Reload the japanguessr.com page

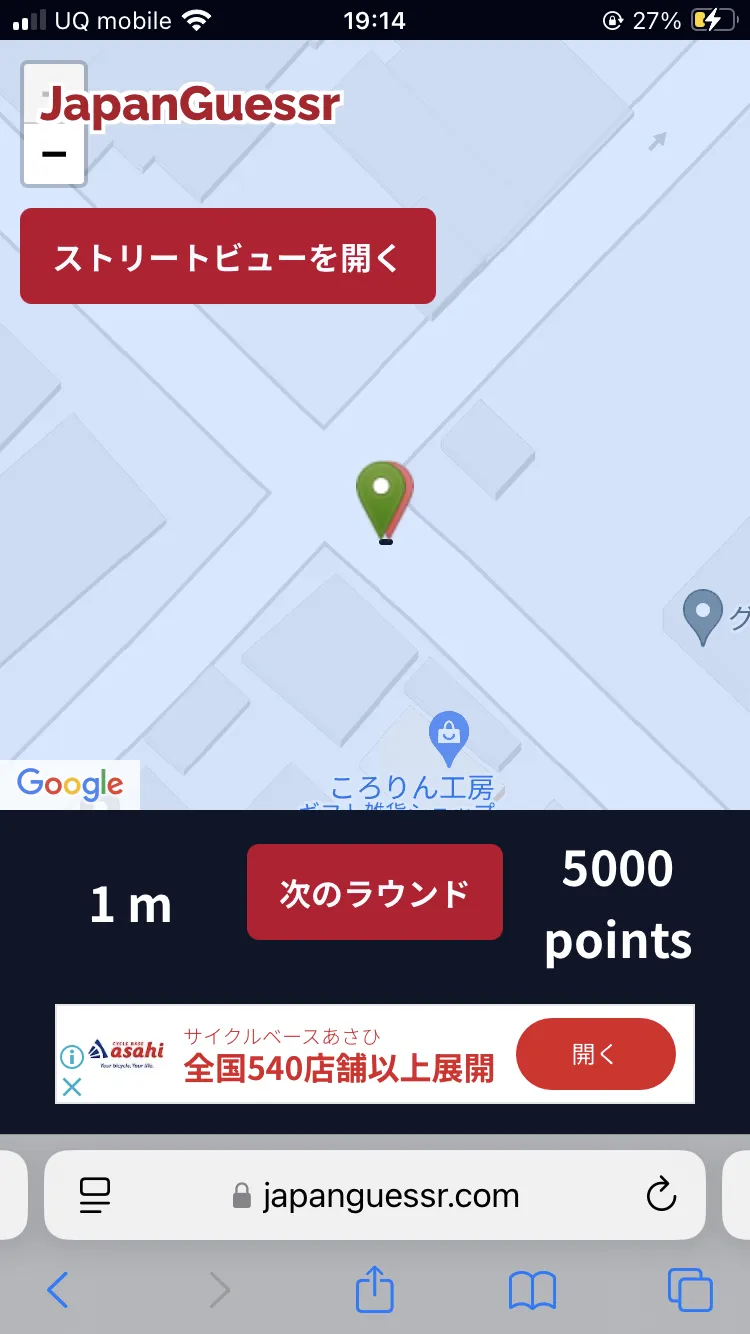coord(661,1195)
